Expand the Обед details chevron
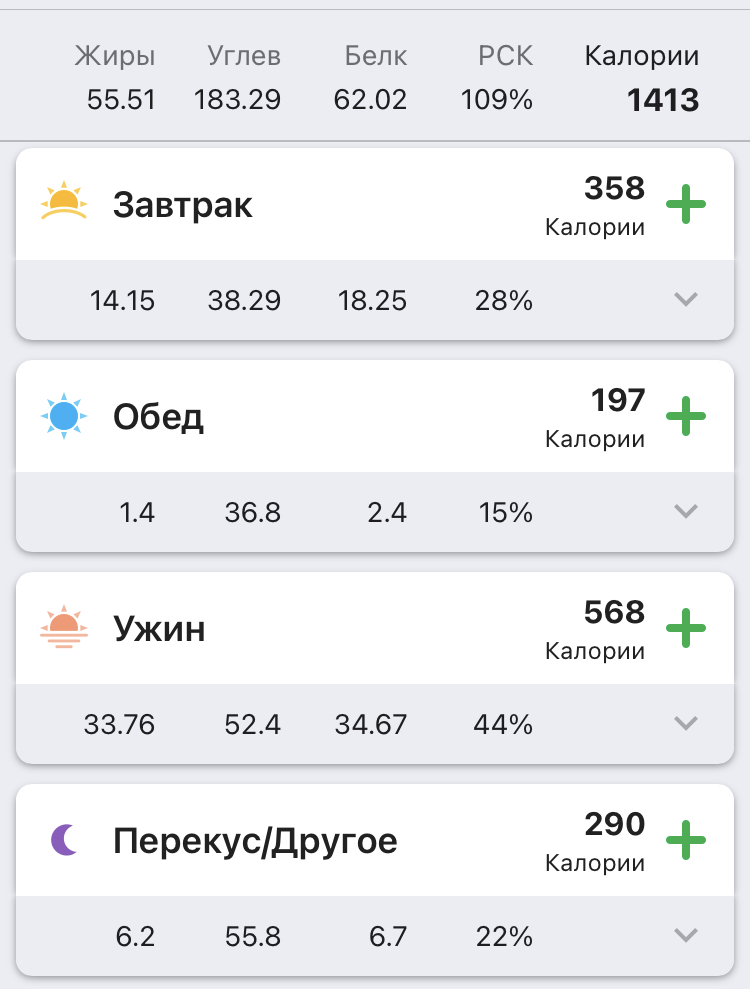This screenshot has height=989, width=750. (686, 512)
